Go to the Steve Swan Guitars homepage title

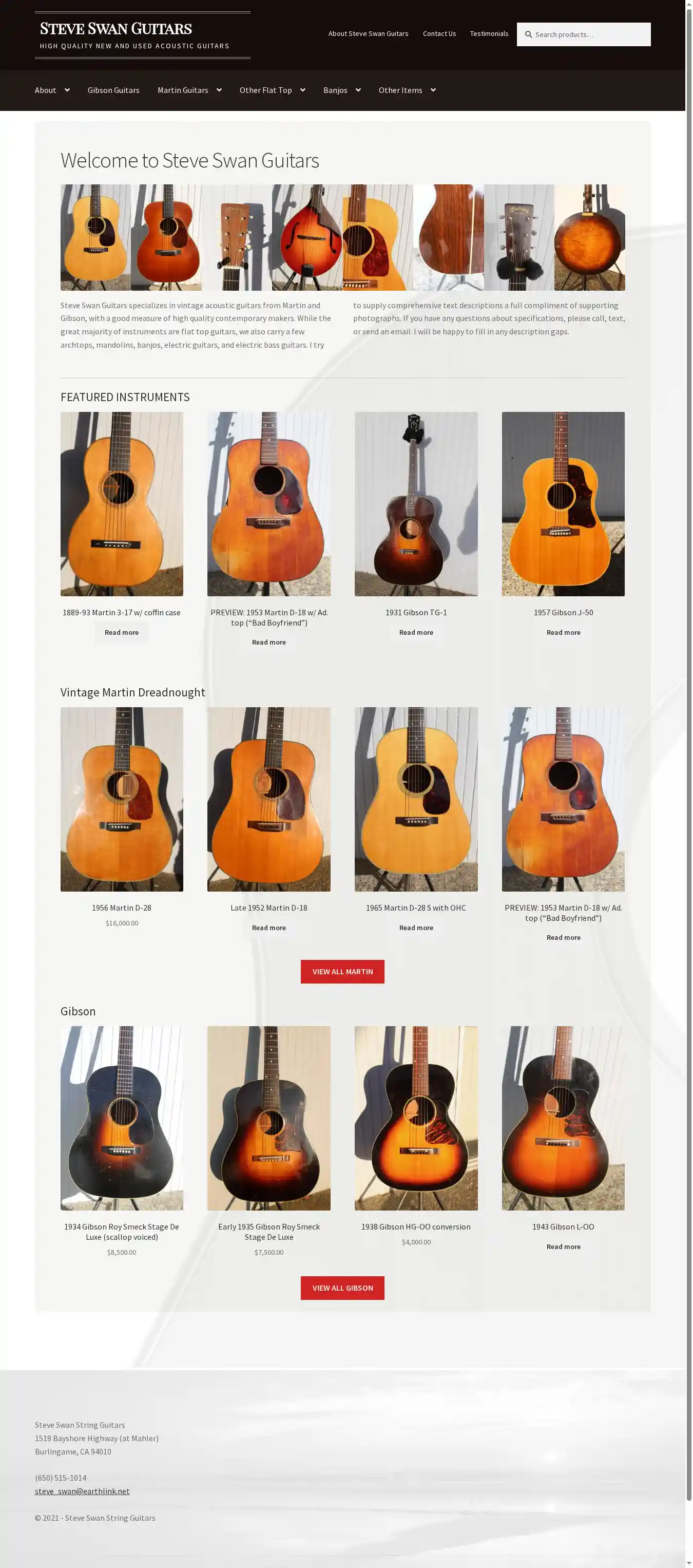tap(115, 29)
